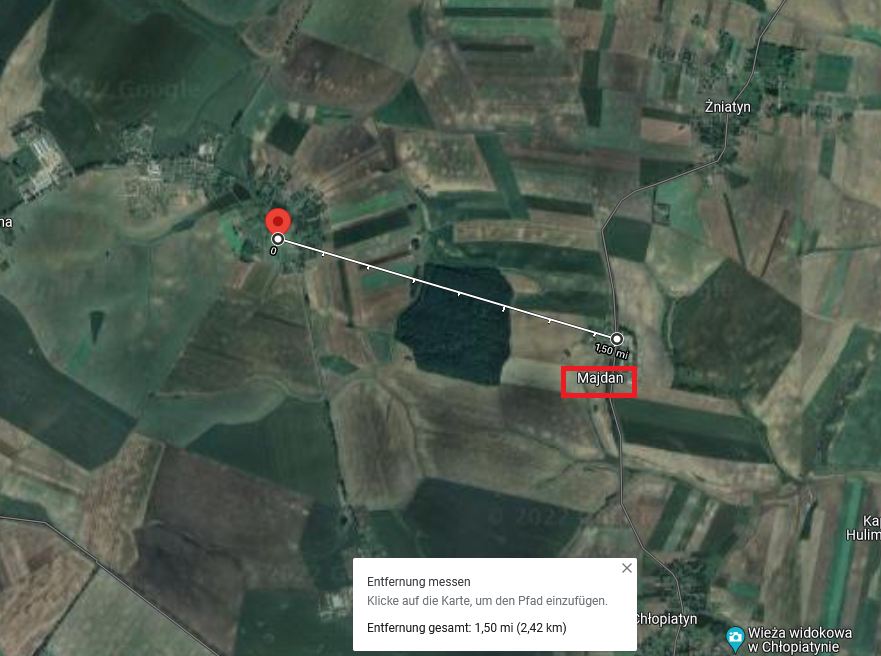Tap the red location pin
Image resolution: width=881 pixels, height=656 pixels.
(x=277, y=222)
